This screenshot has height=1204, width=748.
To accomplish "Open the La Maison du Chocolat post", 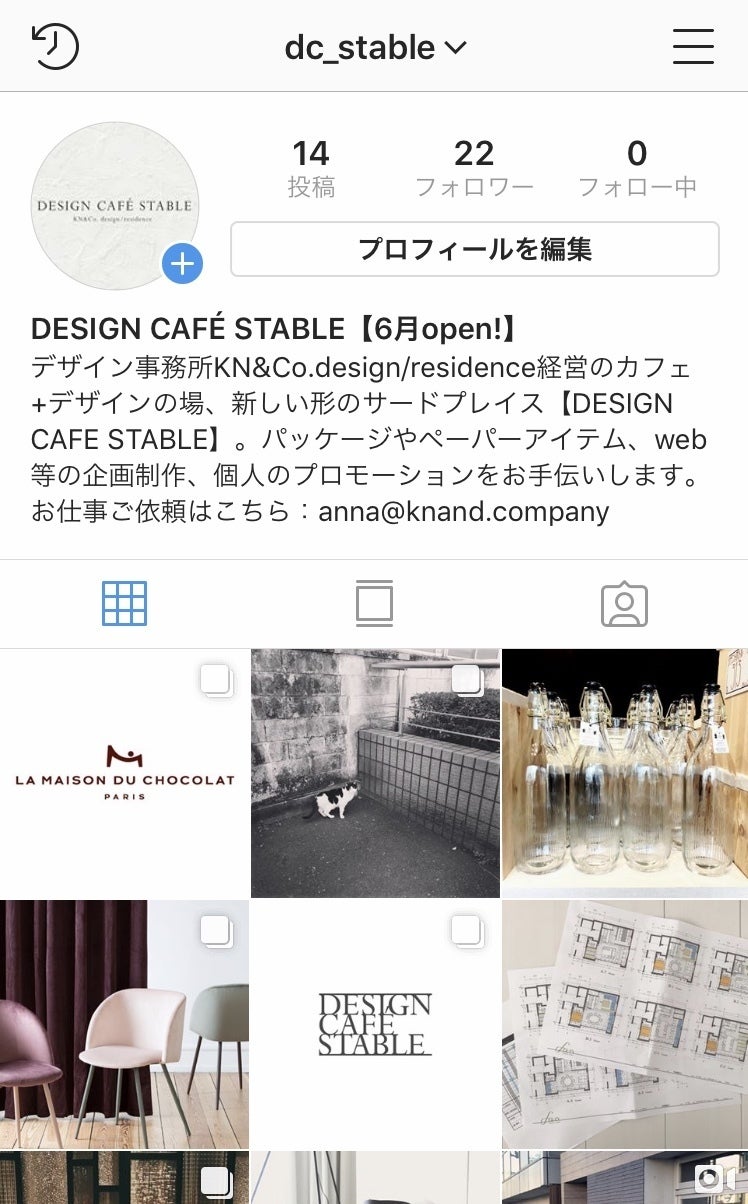I will pyautogui.click(x=124, y=773).
